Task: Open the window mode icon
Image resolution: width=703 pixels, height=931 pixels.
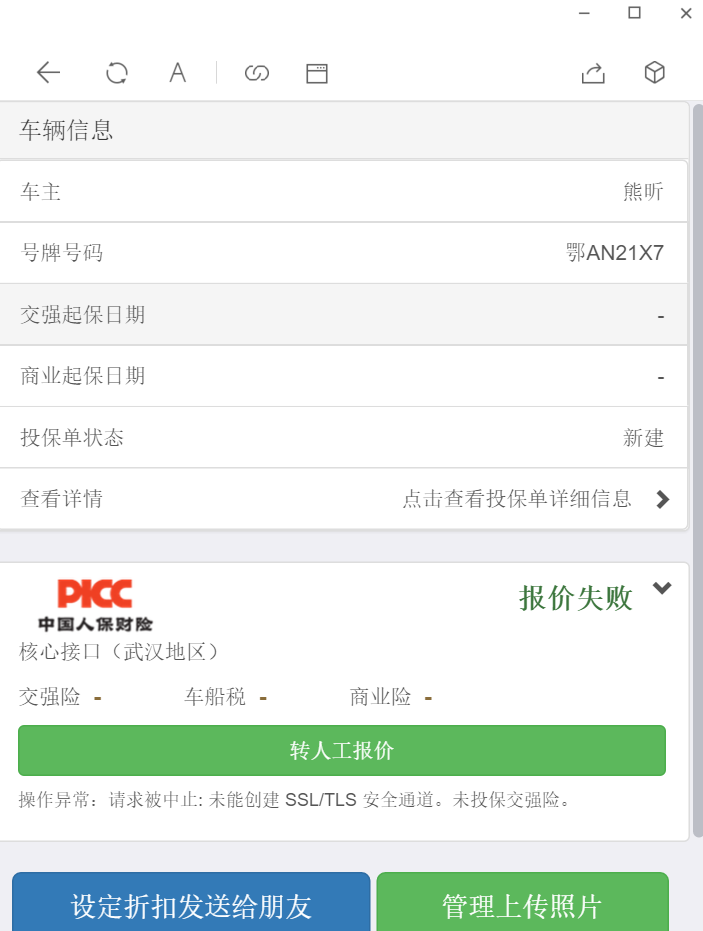Action: (317, 72)
